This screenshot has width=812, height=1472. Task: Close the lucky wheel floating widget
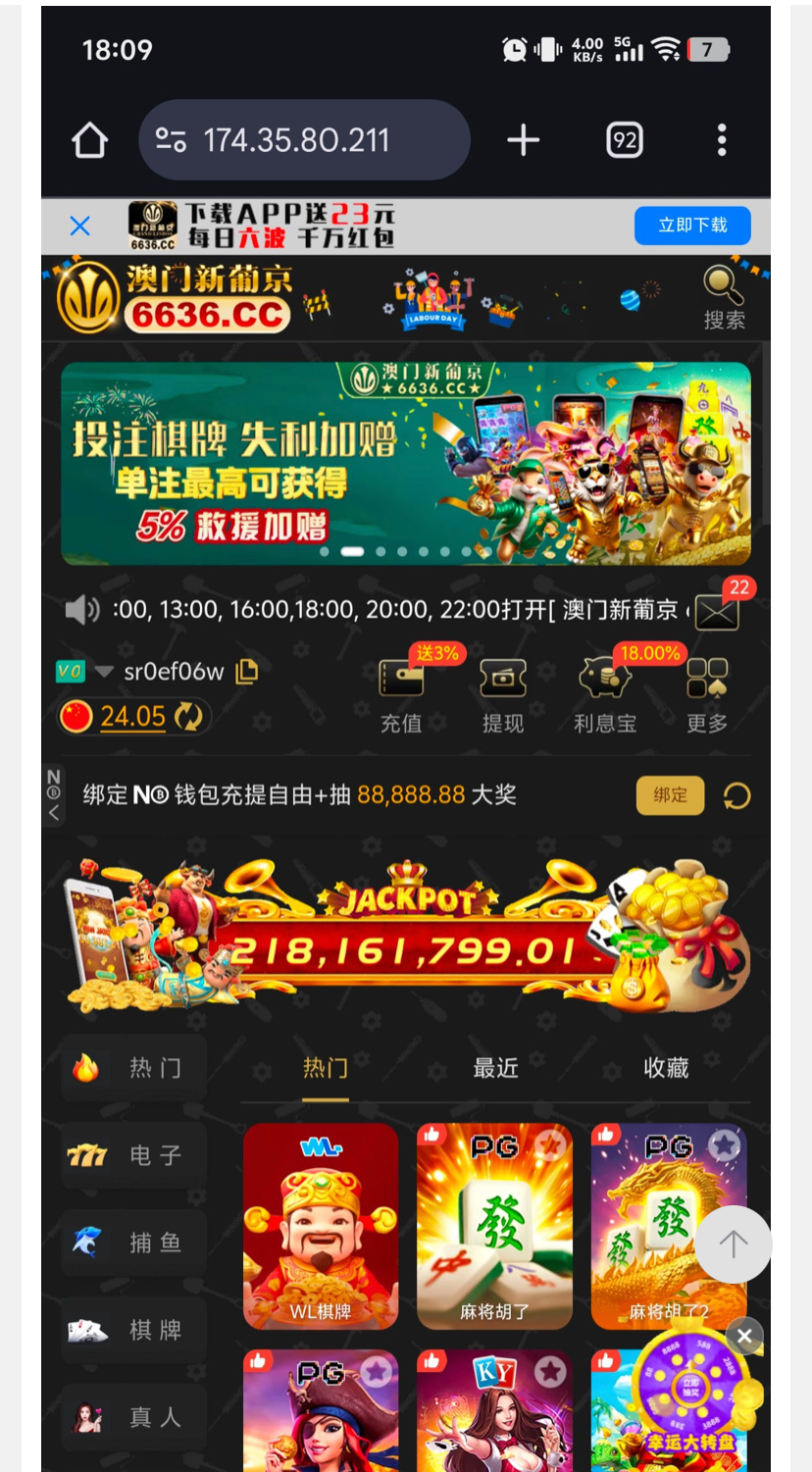click(744, 1336)
